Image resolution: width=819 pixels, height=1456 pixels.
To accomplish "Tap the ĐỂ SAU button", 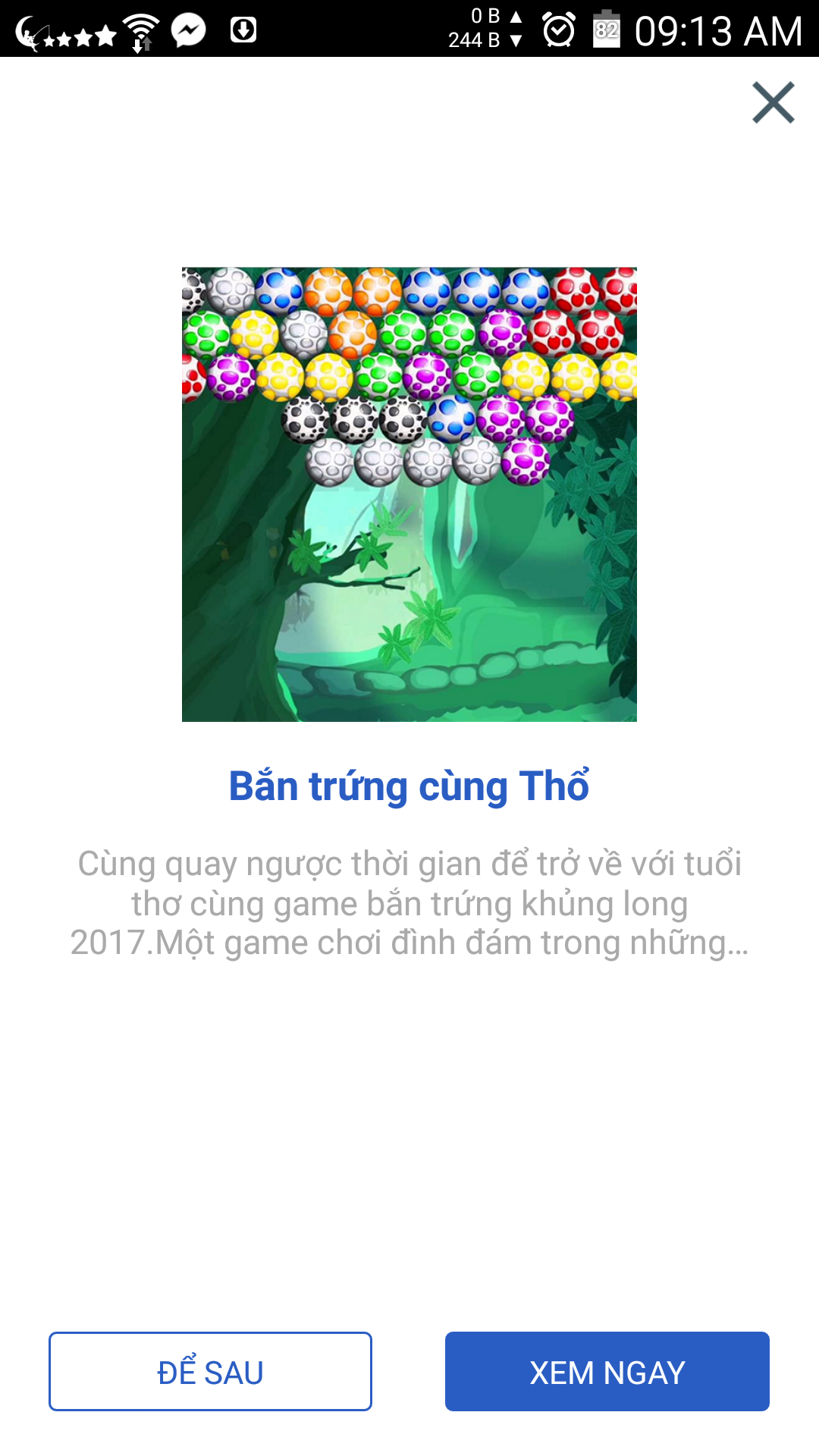I will 210,1372.
